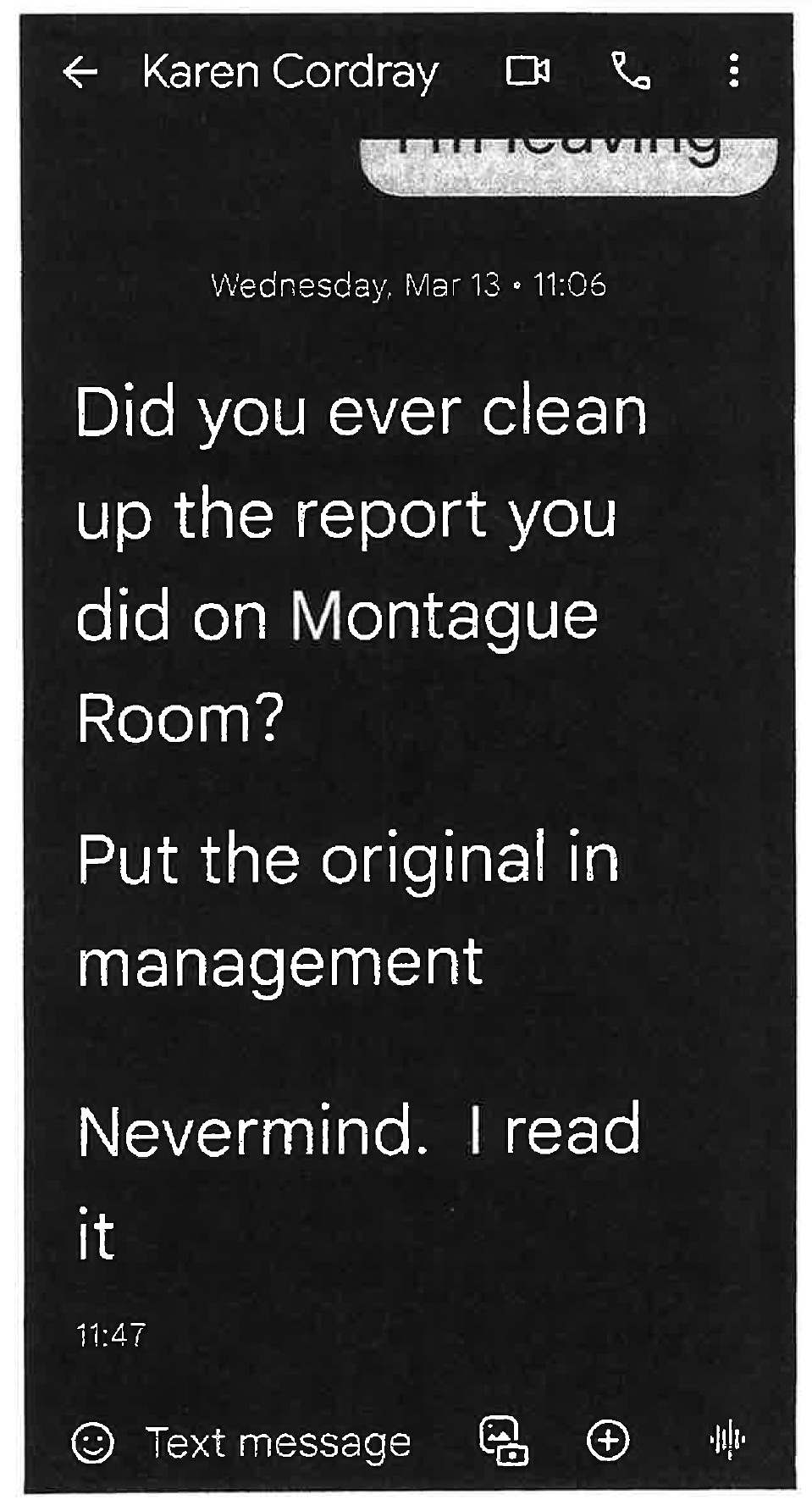812x1511 pixels.
Task: Open the overflow menu
Action: click(733, 71)
